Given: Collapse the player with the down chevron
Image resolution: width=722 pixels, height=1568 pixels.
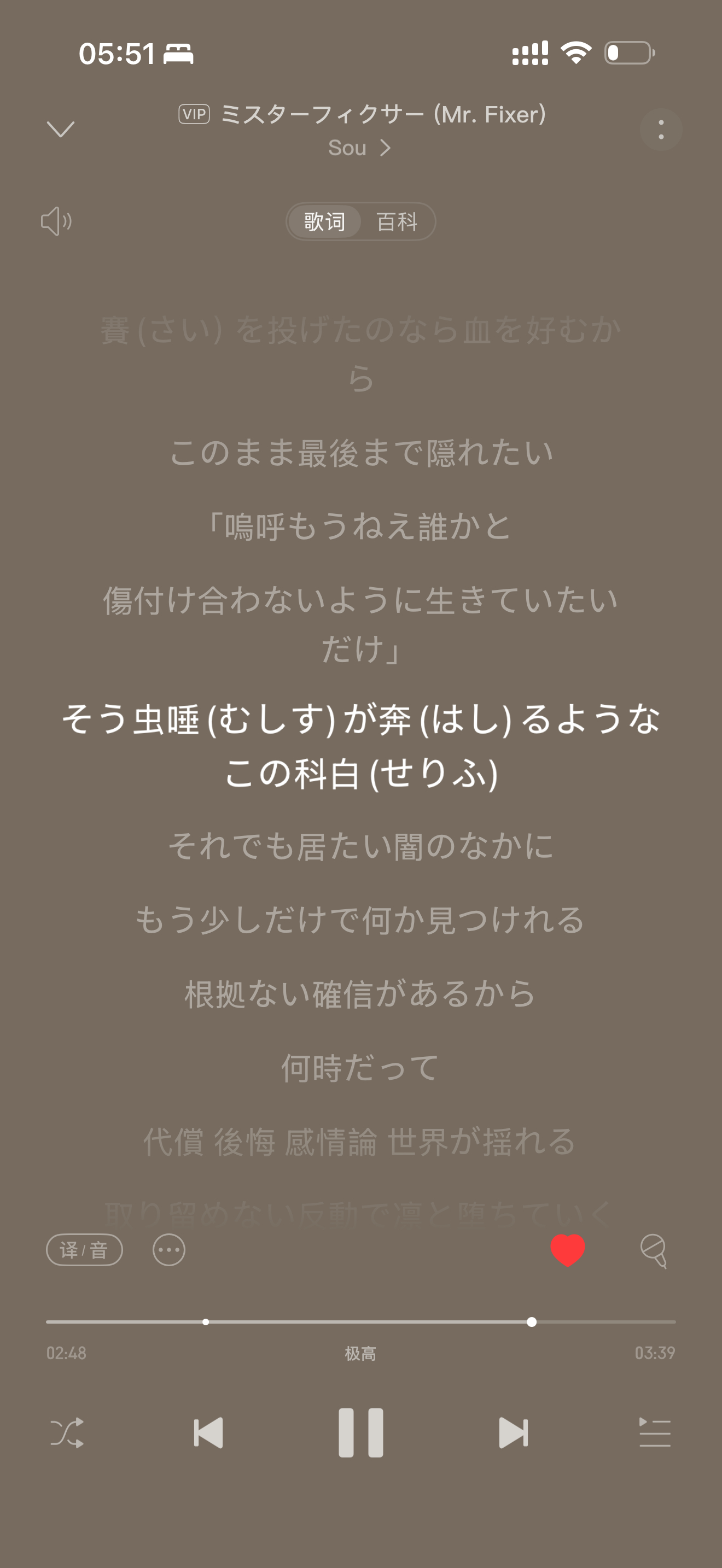Looking at the screenshot, I should click(60, 128).
